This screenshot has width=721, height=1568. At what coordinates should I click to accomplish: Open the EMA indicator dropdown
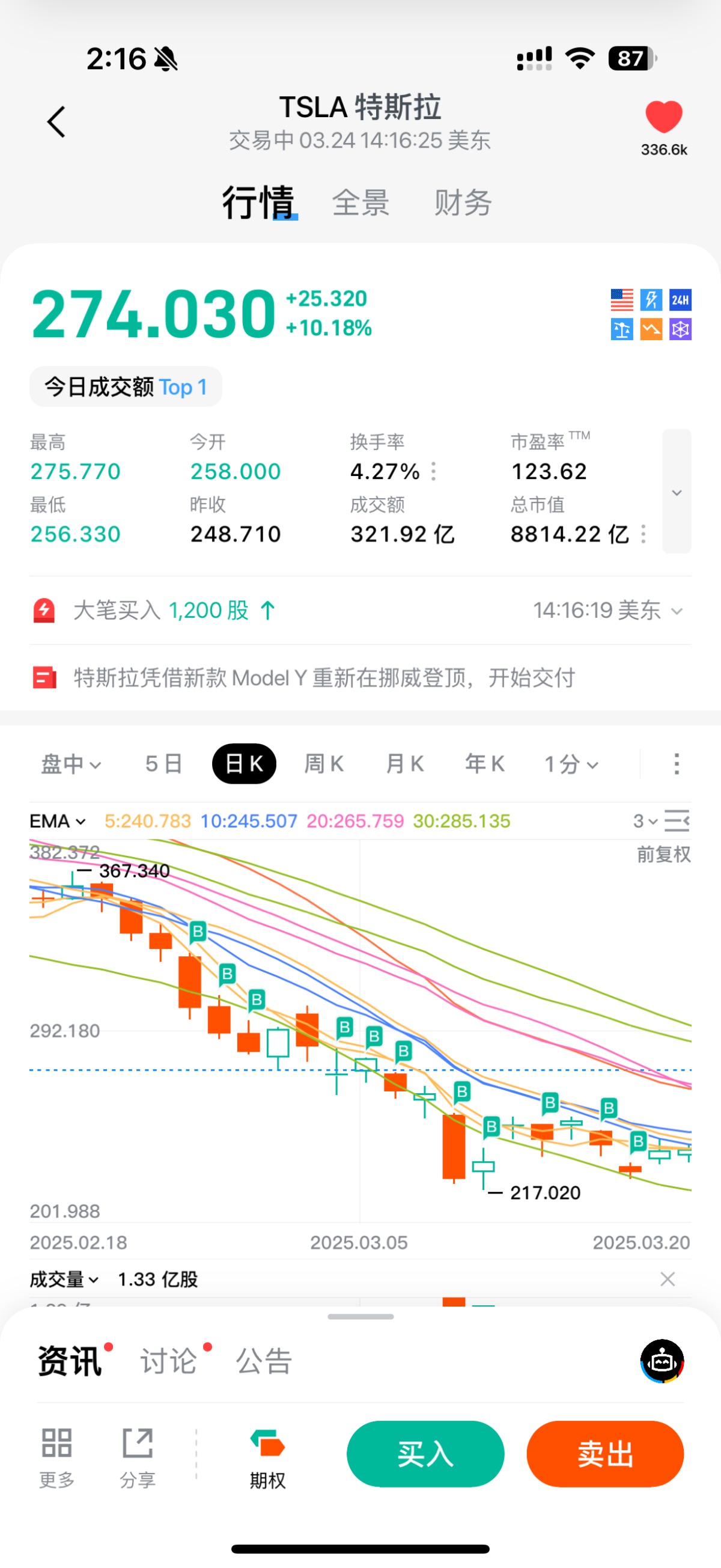(x=58, y=821)
